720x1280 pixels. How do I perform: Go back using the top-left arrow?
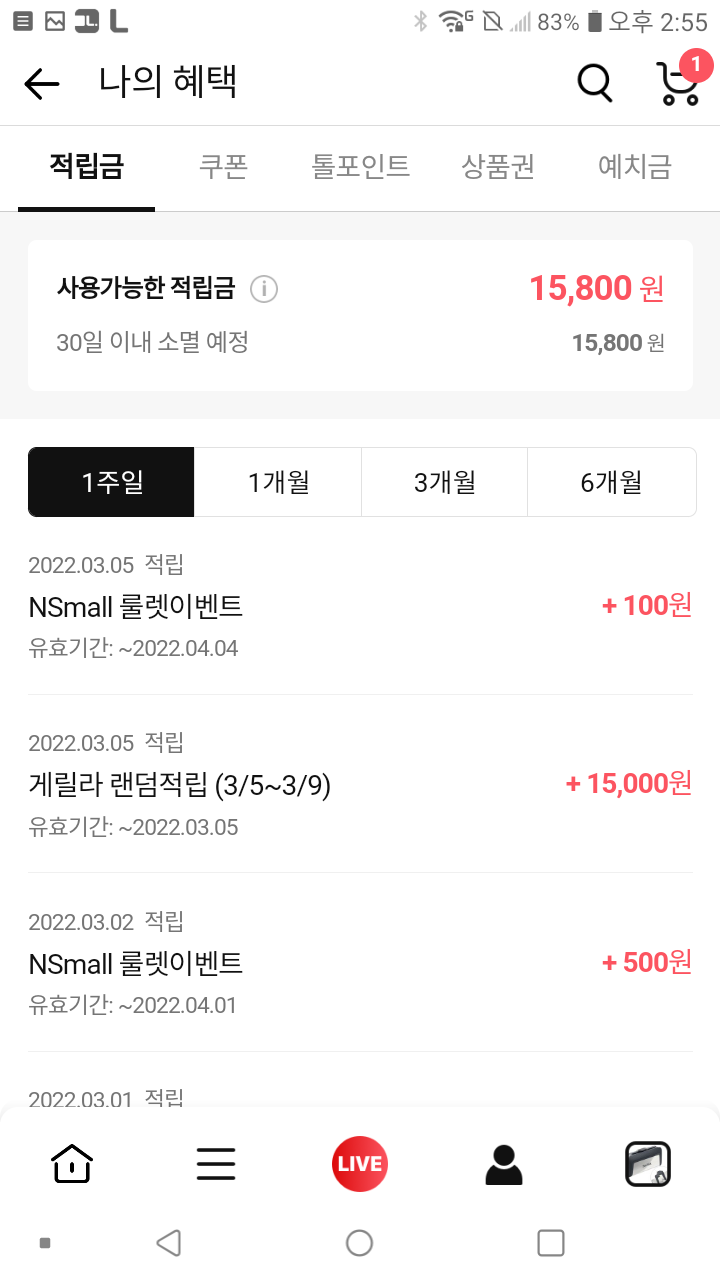pyautogui.click(x=42, y=84)
